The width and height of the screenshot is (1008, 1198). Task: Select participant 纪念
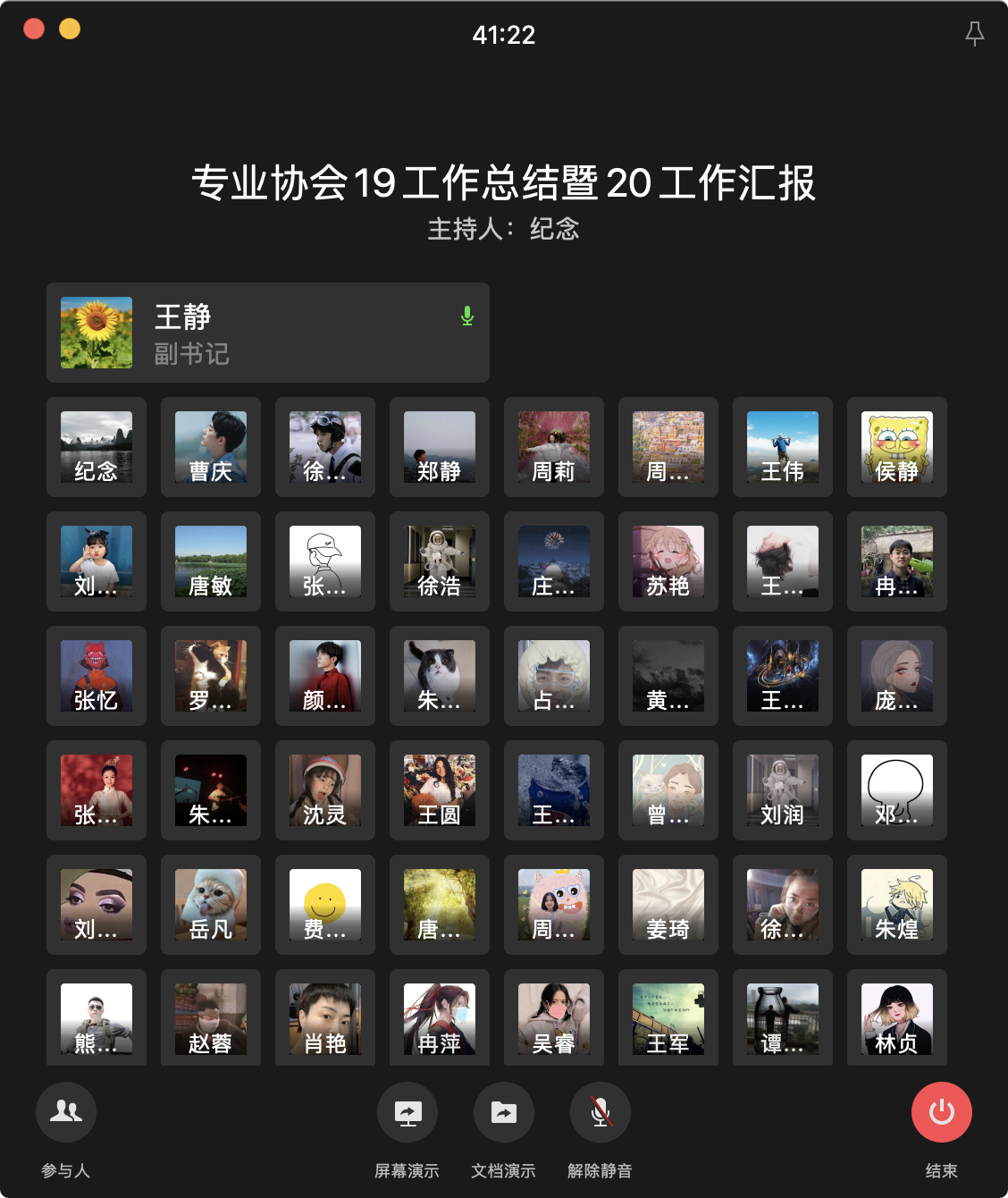(x=97, y=447)
